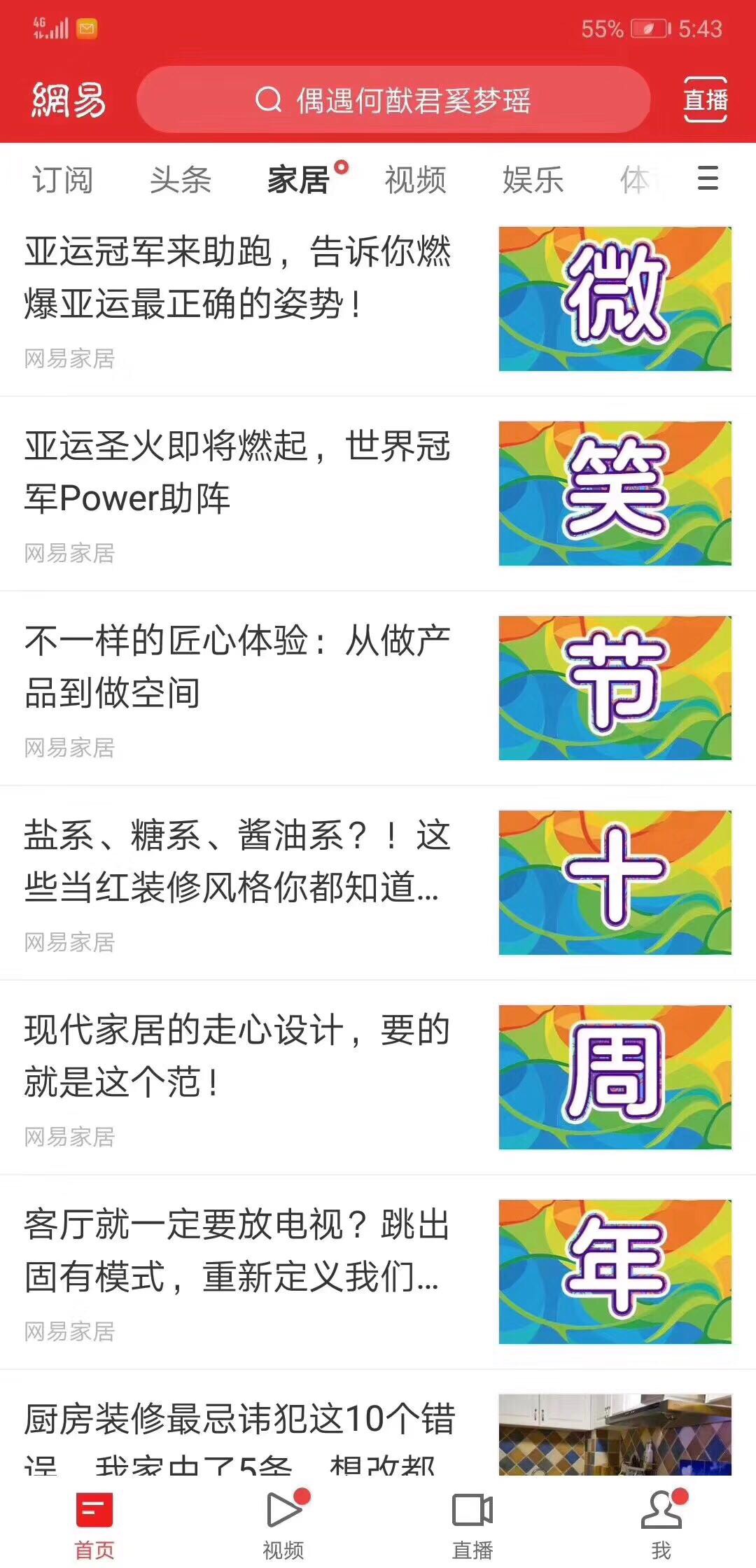Open the 直播 icon in the top bar

(x=705, y=100)
